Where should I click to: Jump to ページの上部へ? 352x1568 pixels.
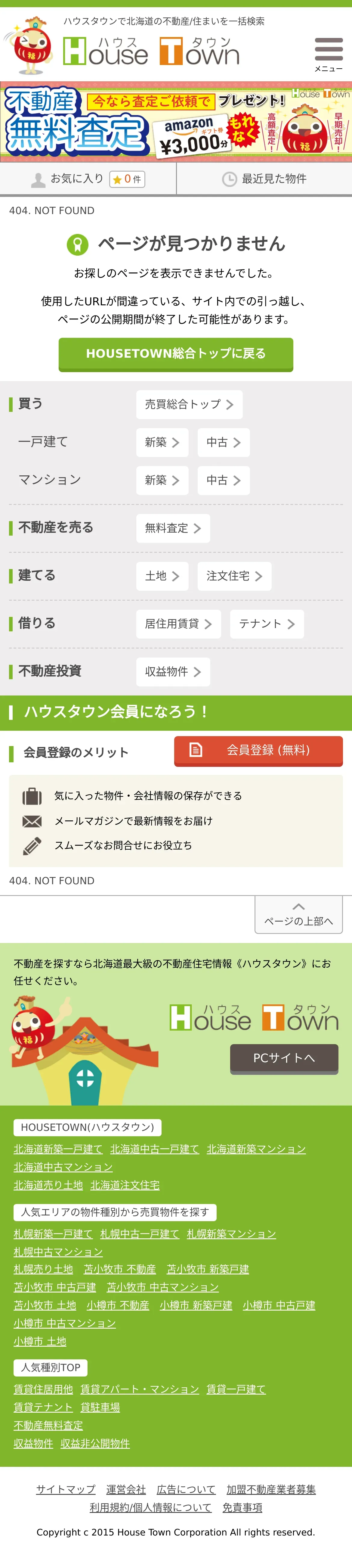click(x=298, y=914)
